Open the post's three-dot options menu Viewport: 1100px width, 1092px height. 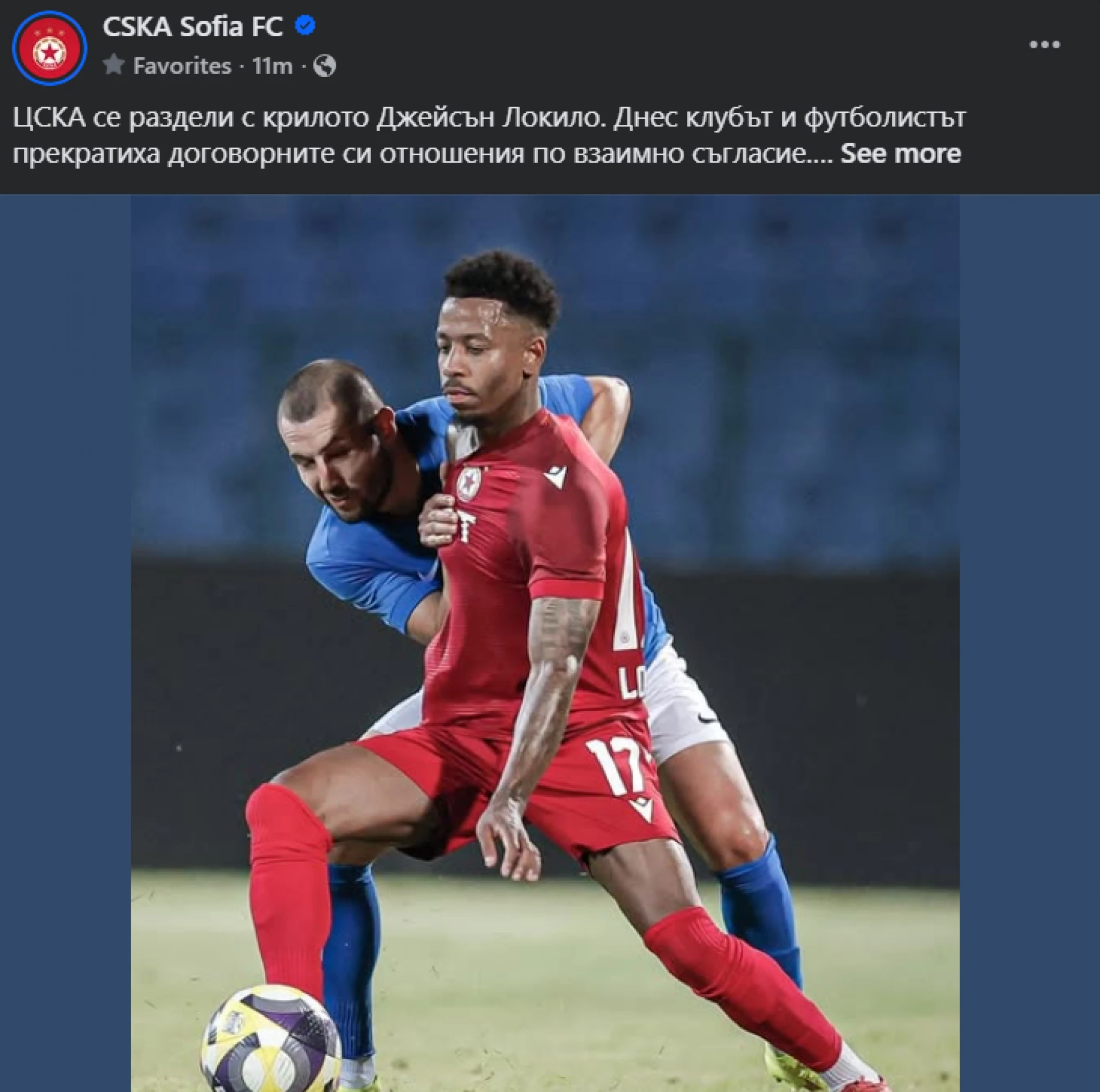tap(1044, 45)
